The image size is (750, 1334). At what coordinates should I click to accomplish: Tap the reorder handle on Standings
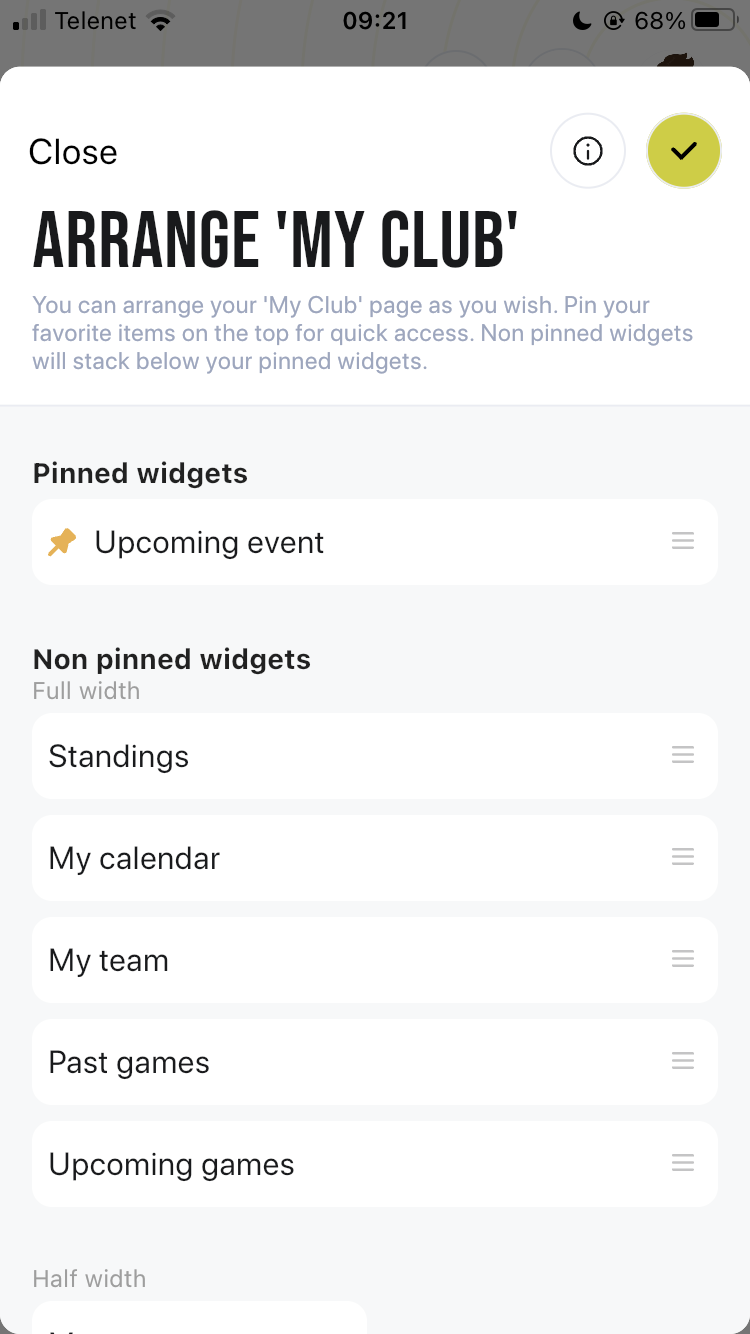(x=683, y=755)
